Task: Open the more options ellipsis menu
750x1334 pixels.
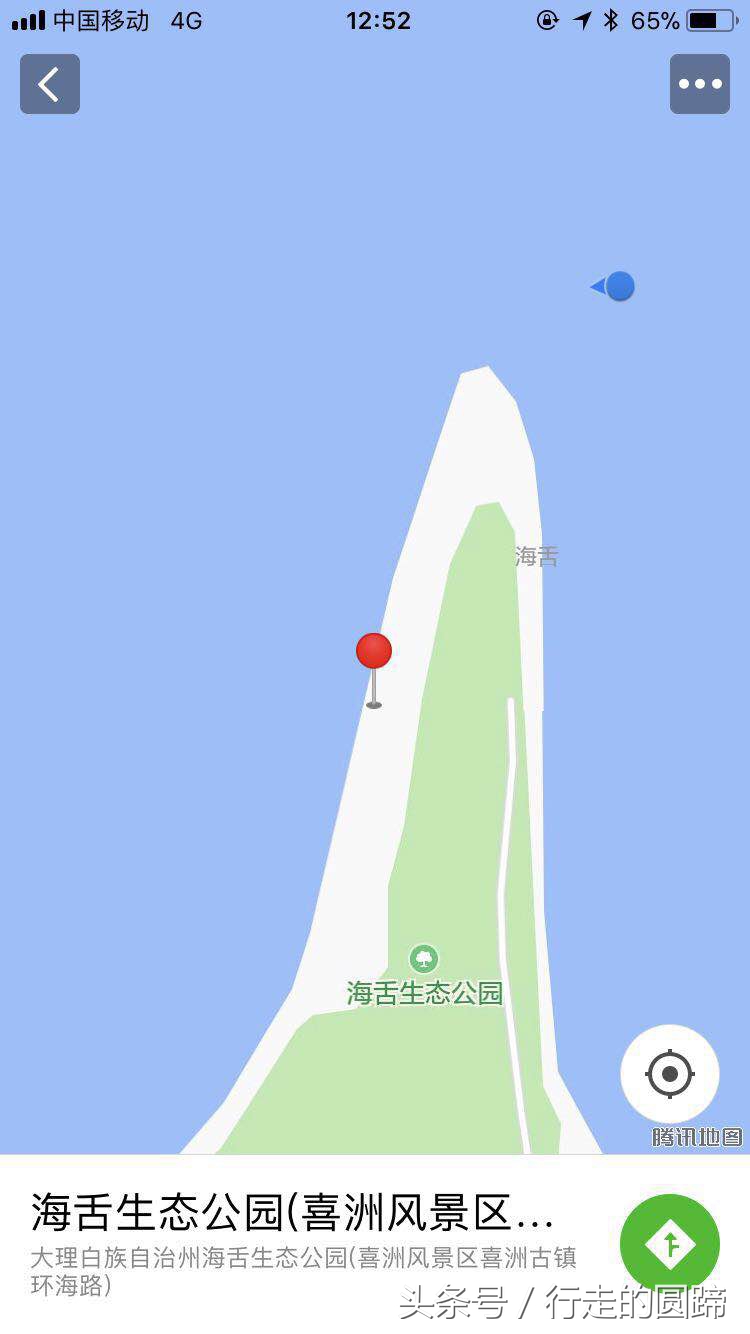Action: pos(699,84)
